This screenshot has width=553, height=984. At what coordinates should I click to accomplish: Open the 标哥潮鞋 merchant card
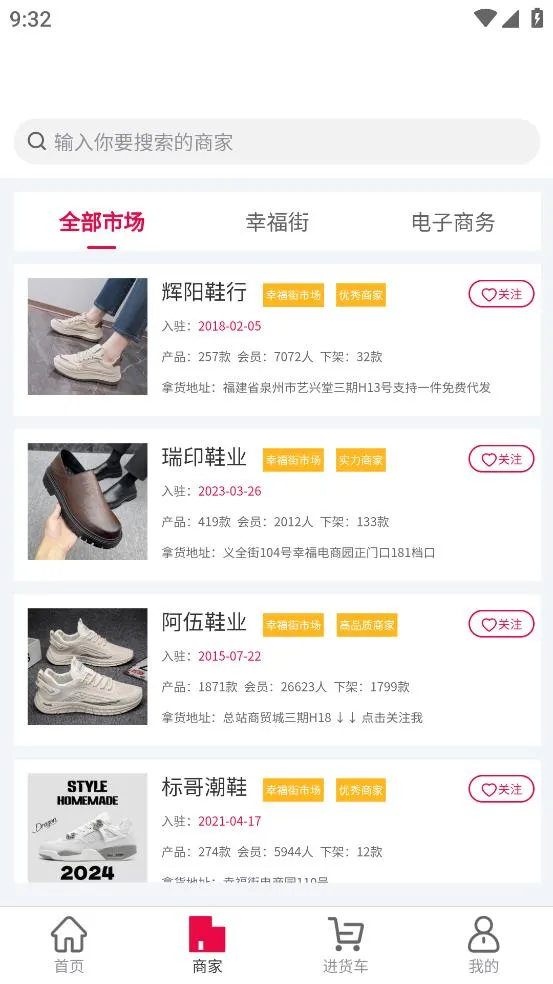[x=277, y=821]
